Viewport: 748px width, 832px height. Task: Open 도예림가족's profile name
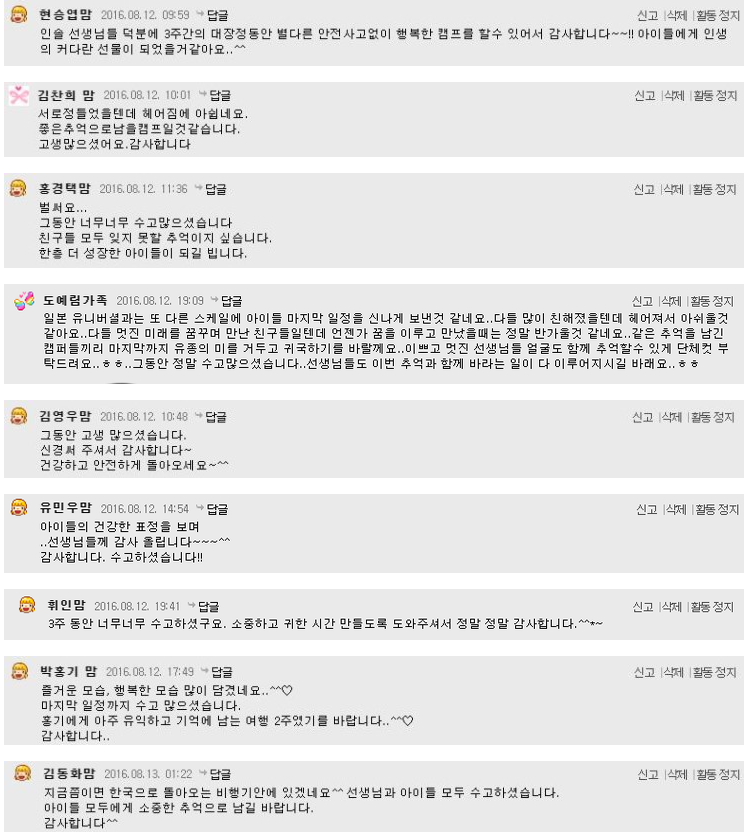[x=75, y=300]
